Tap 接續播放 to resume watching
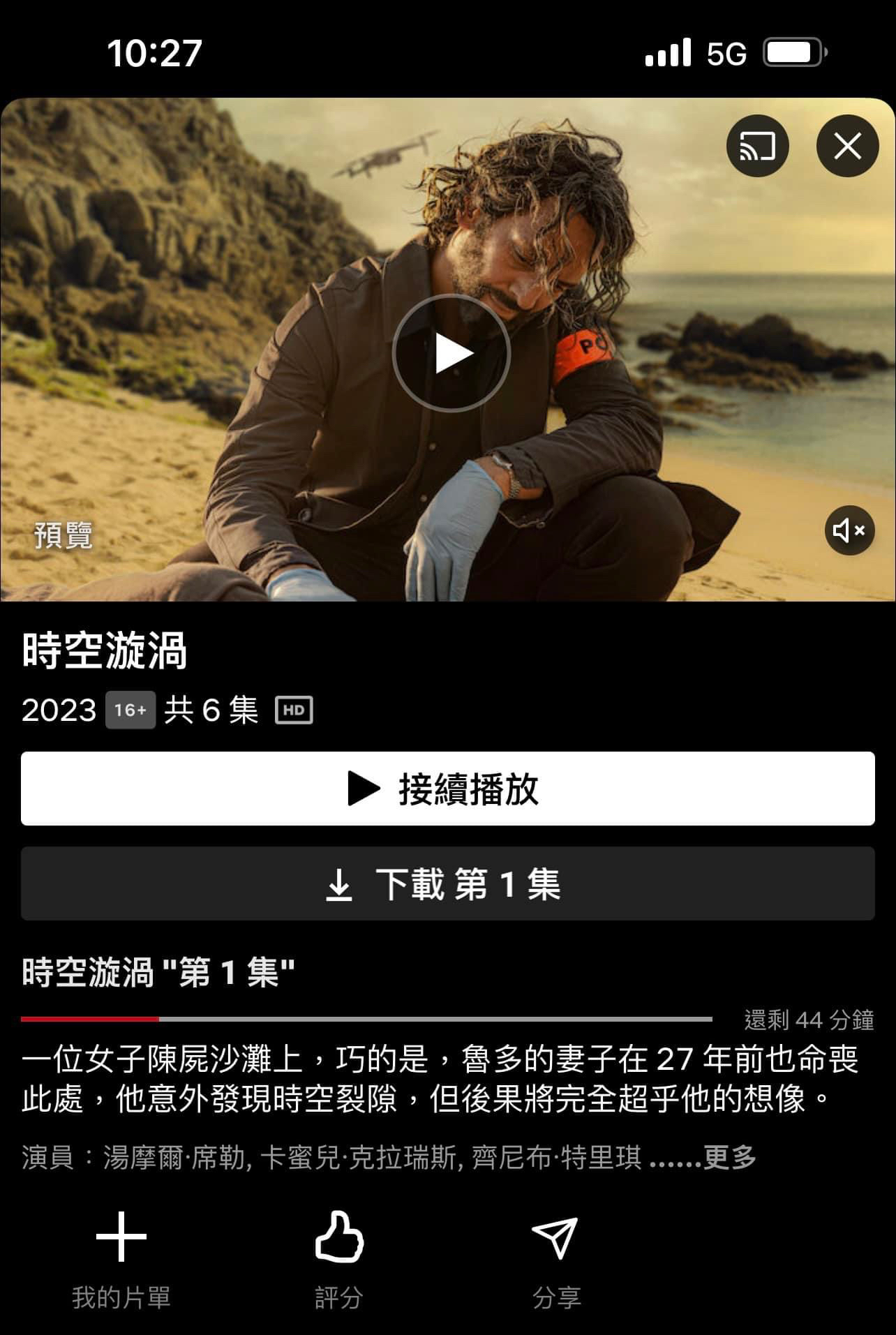 pyautogui.click(x=447, y=789)
